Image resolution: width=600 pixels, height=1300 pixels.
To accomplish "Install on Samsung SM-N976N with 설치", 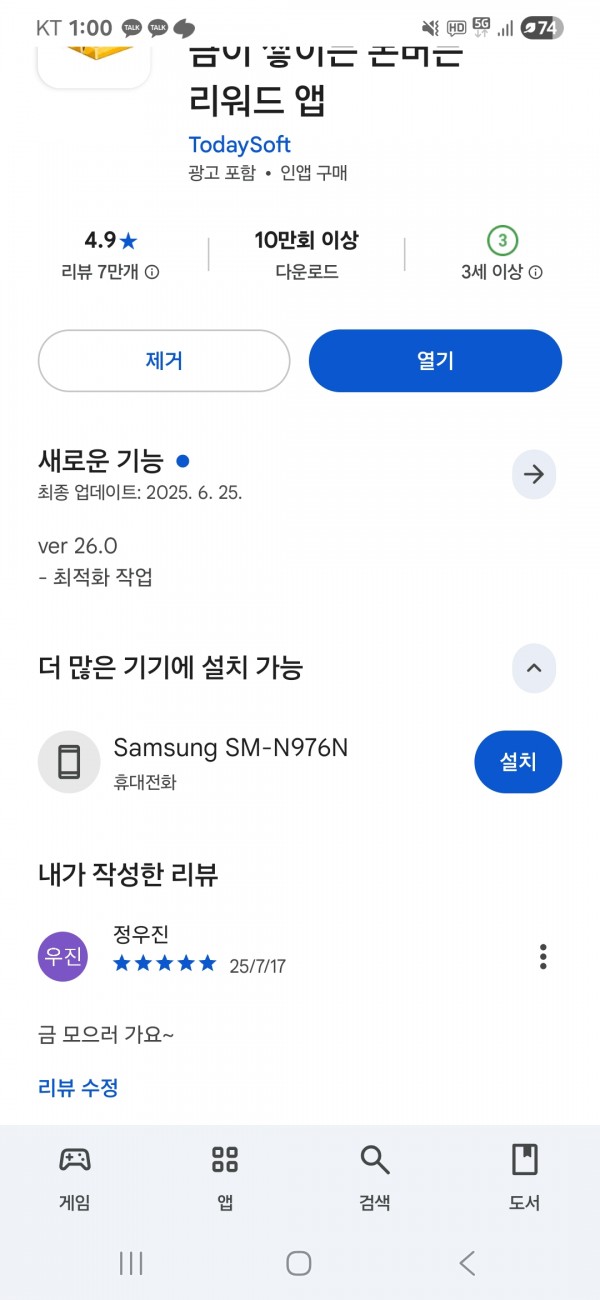I will (x=518, y=762).
